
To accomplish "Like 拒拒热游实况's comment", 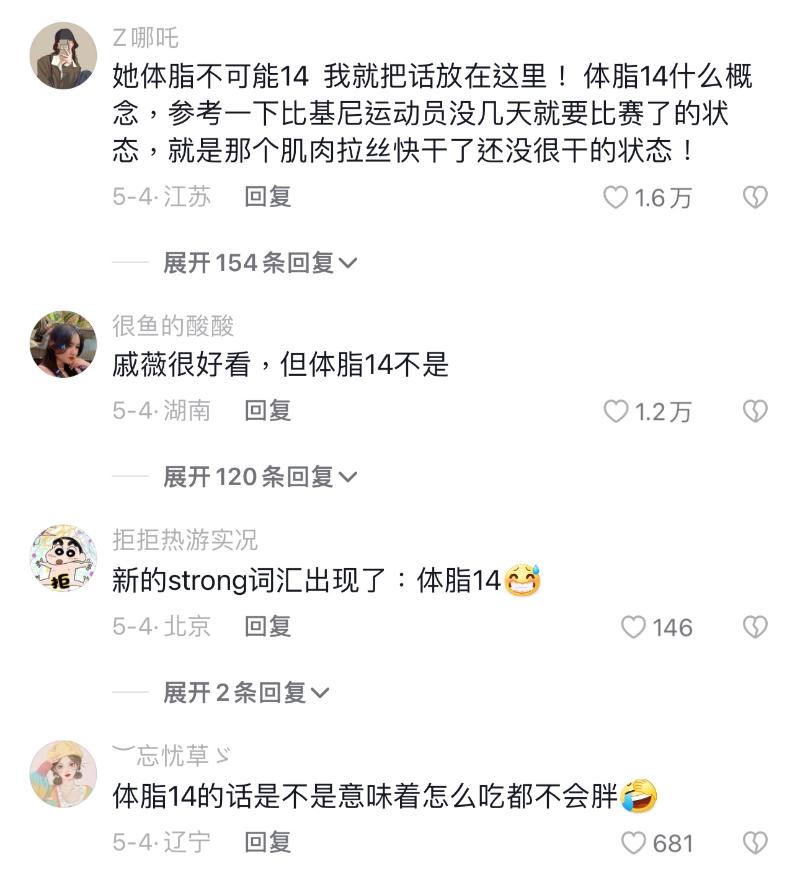I will tap(634, 627).
